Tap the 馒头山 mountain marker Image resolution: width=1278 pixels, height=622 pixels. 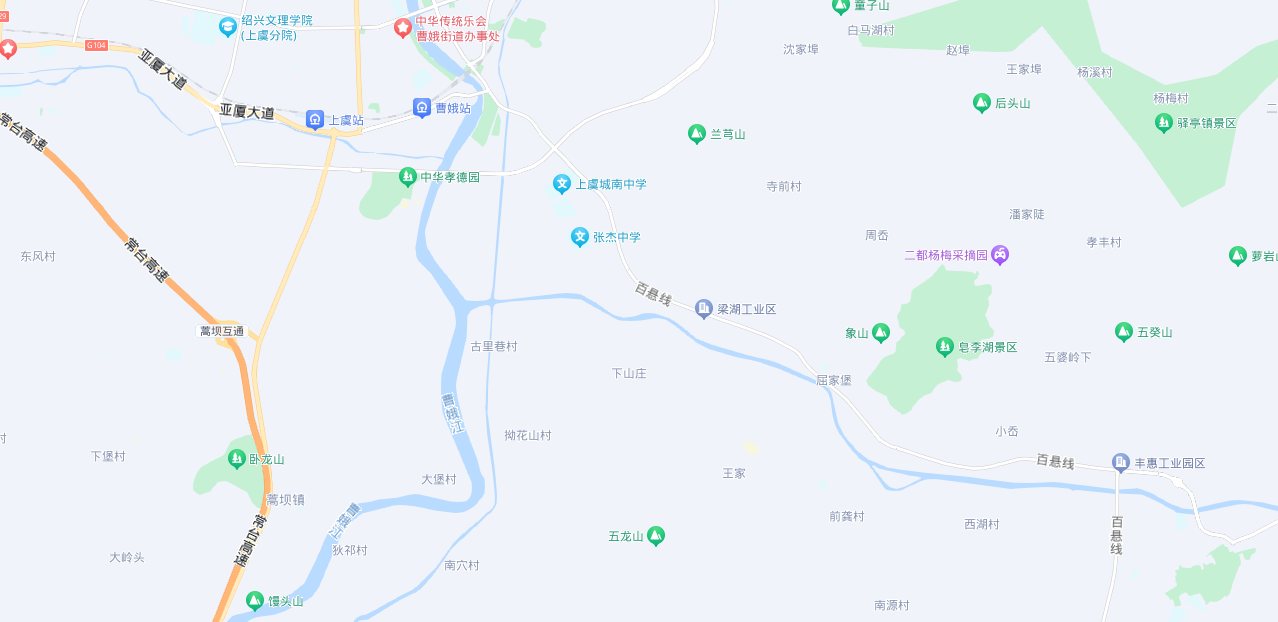click(255, 601)
